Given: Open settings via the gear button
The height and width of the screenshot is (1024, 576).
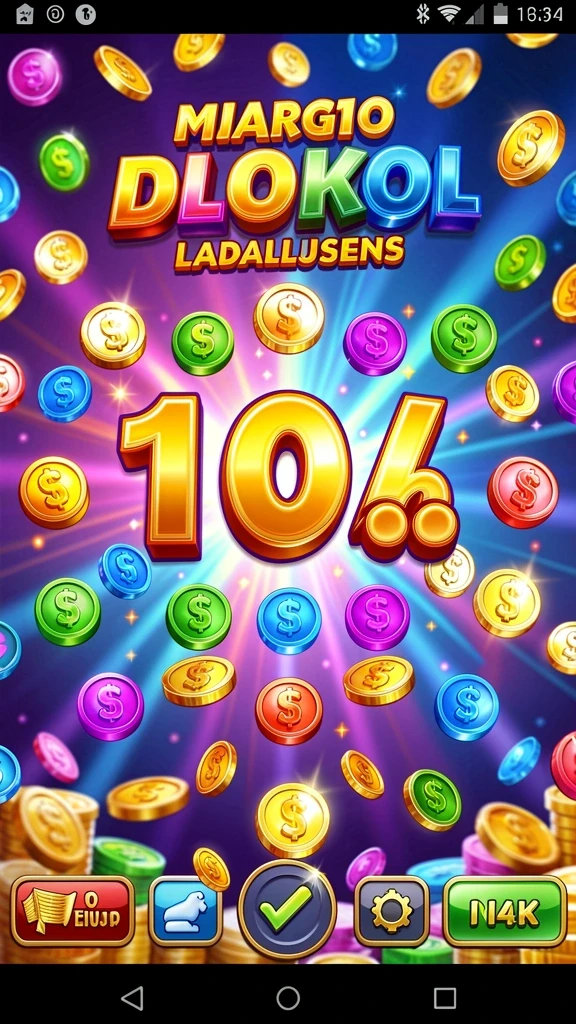Looking at the screenshot, I should click(x=392, y=911).
